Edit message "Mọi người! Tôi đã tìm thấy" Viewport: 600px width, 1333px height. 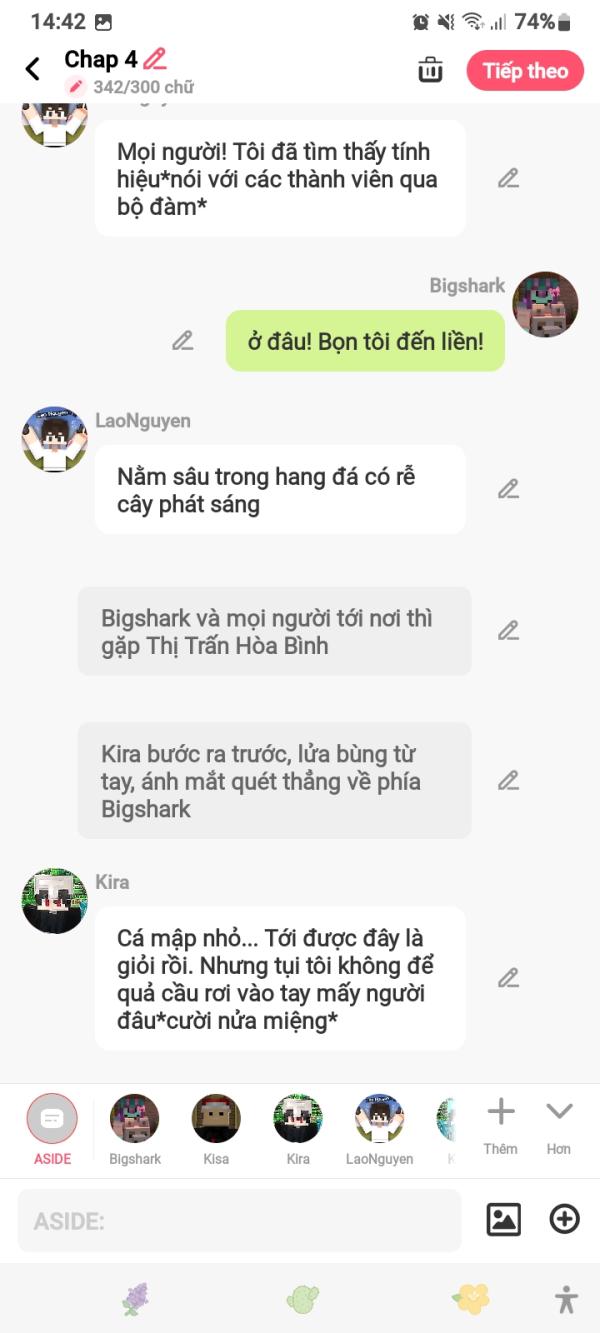[509, 179]
